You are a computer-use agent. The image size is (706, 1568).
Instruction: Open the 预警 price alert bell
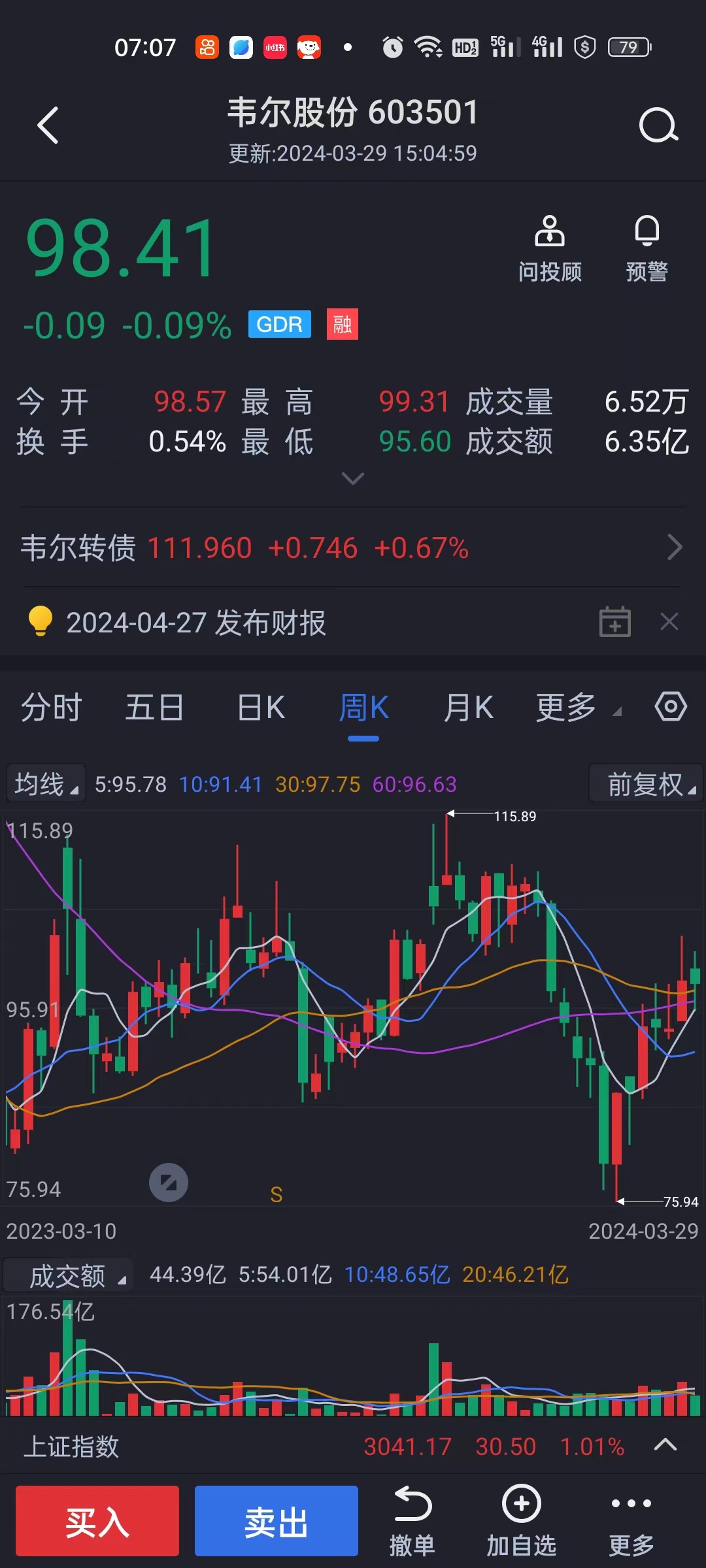647,248
